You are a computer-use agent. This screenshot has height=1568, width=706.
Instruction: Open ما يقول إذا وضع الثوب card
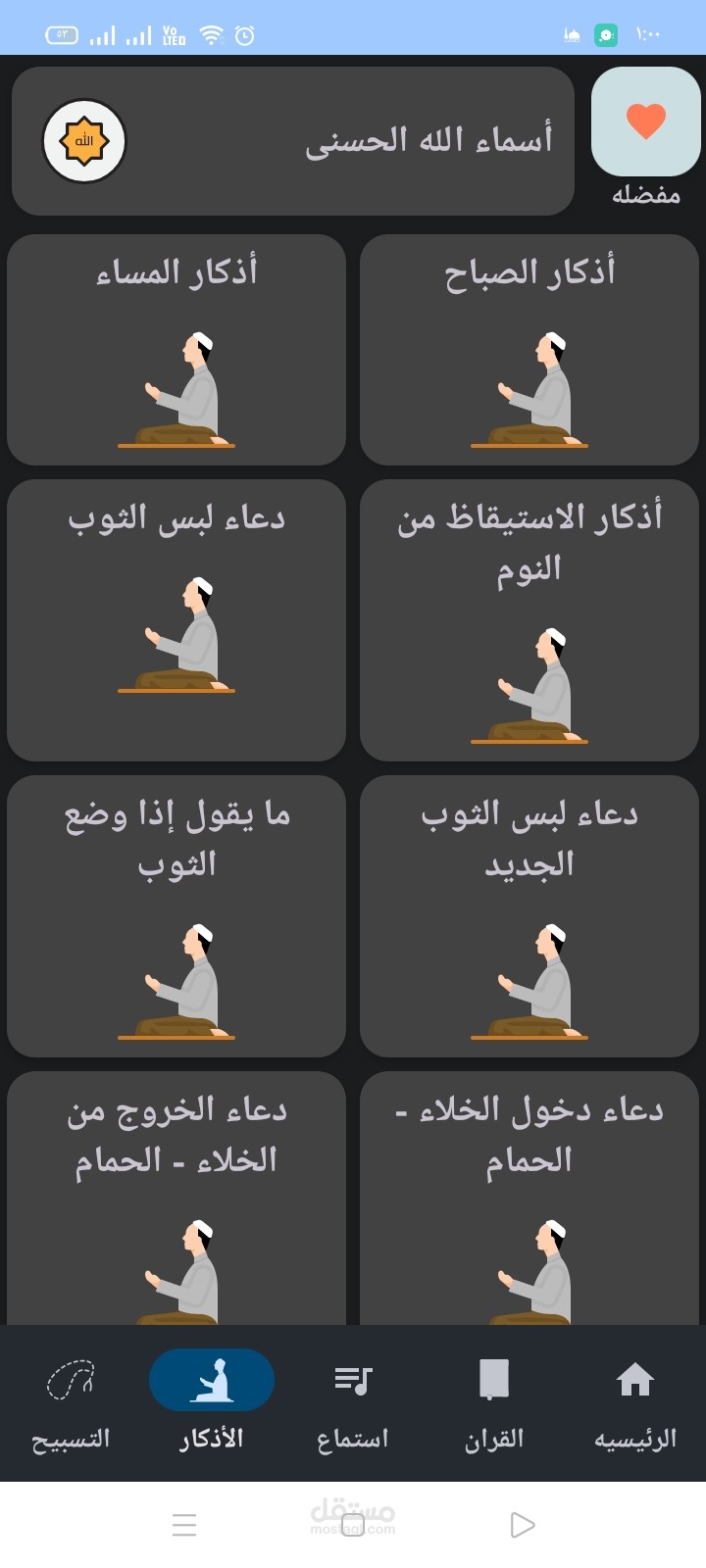coord(176,916)
